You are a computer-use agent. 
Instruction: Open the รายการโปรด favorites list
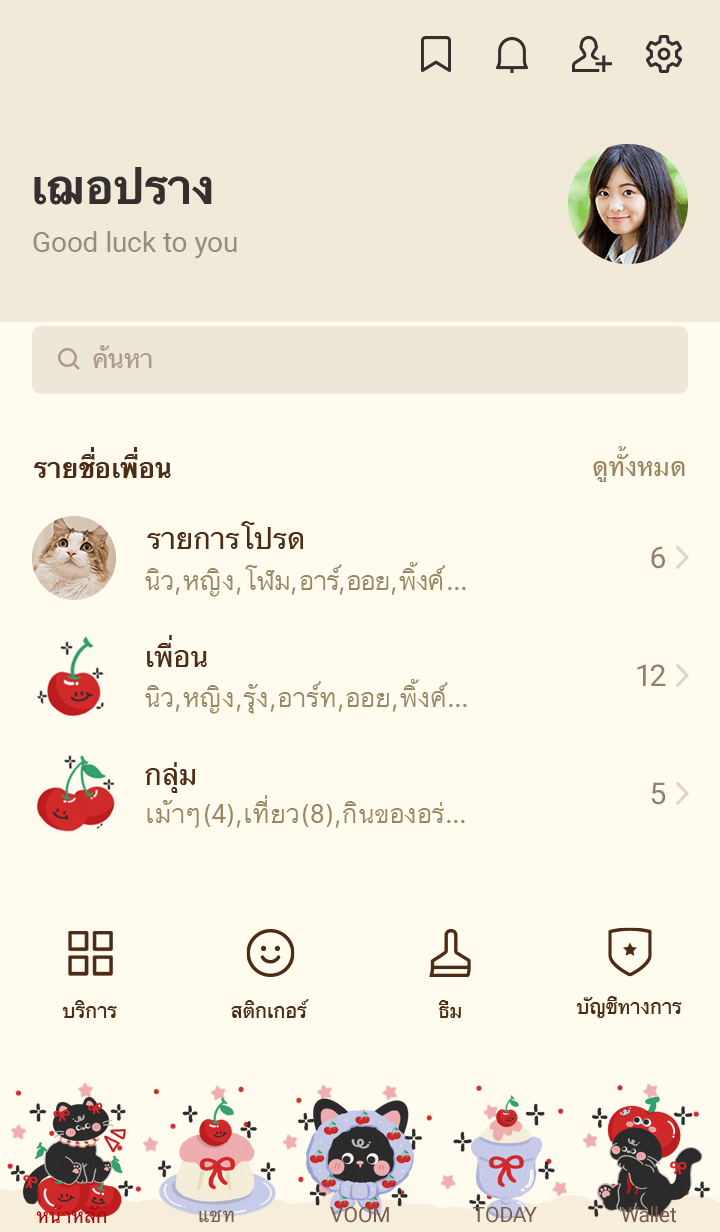[x=360, y=558]
